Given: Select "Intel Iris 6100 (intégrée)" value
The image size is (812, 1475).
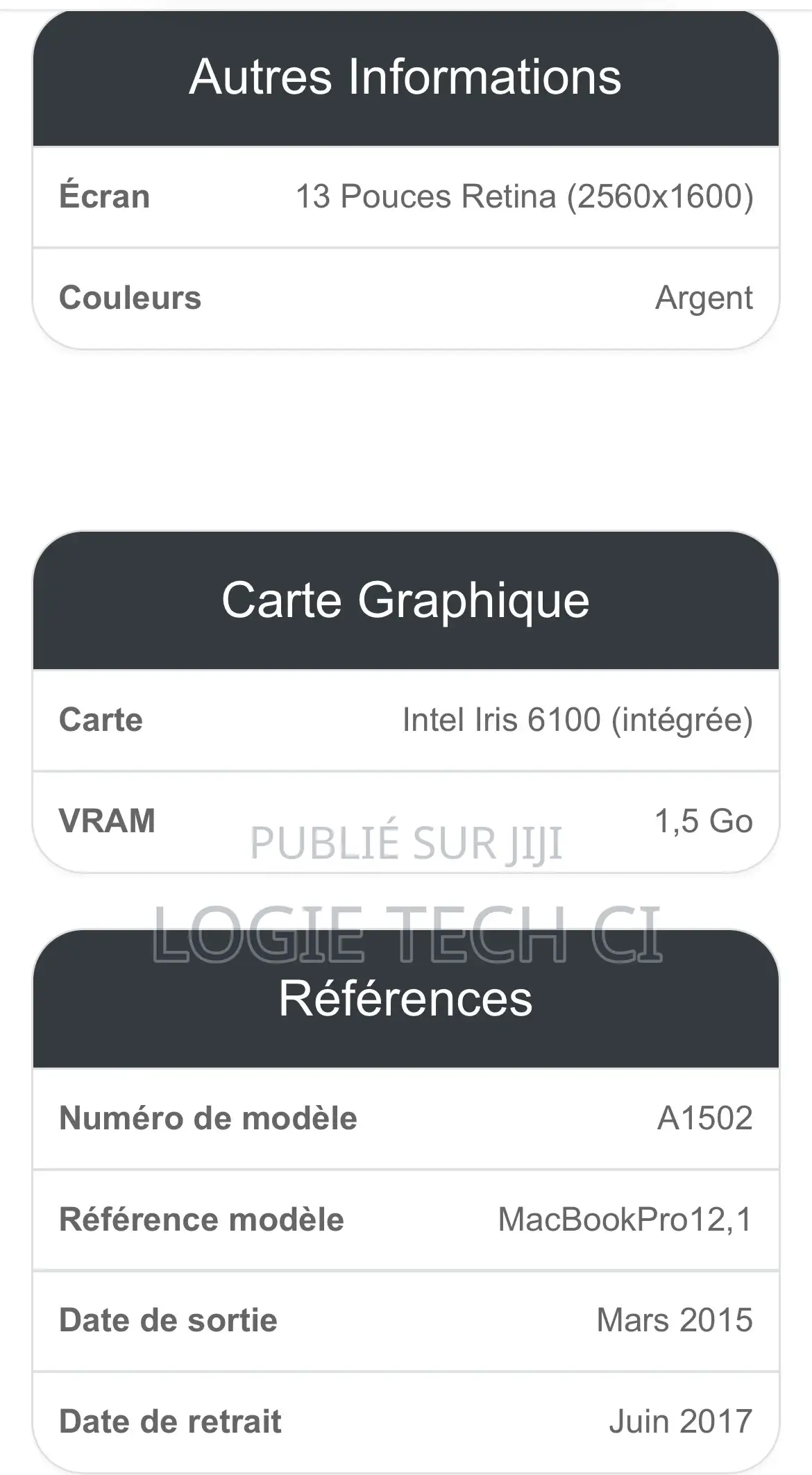Looking at the screenshot, I should coord(578,719).
